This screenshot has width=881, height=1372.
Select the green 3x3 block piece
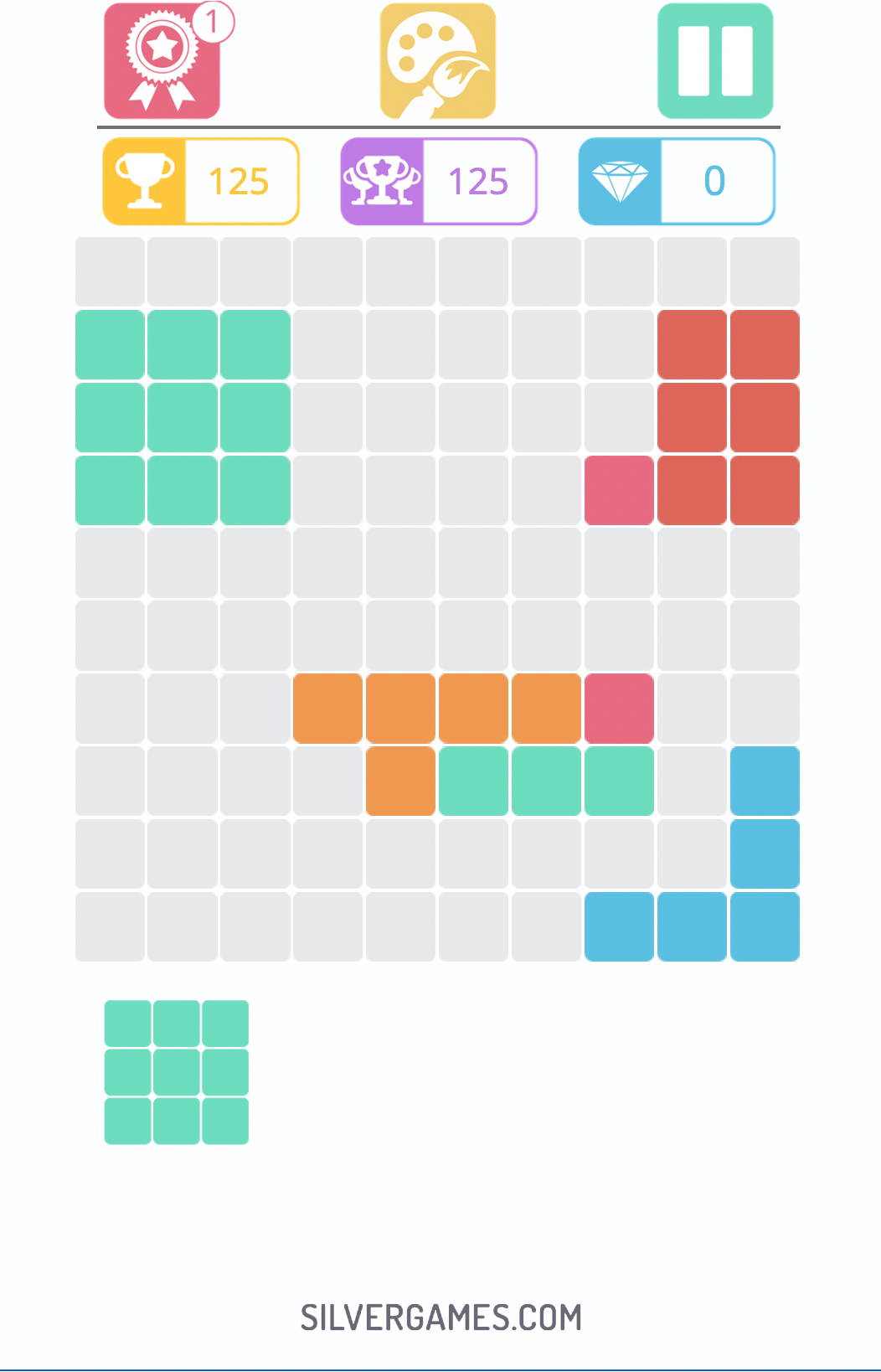coord(177,1072)
